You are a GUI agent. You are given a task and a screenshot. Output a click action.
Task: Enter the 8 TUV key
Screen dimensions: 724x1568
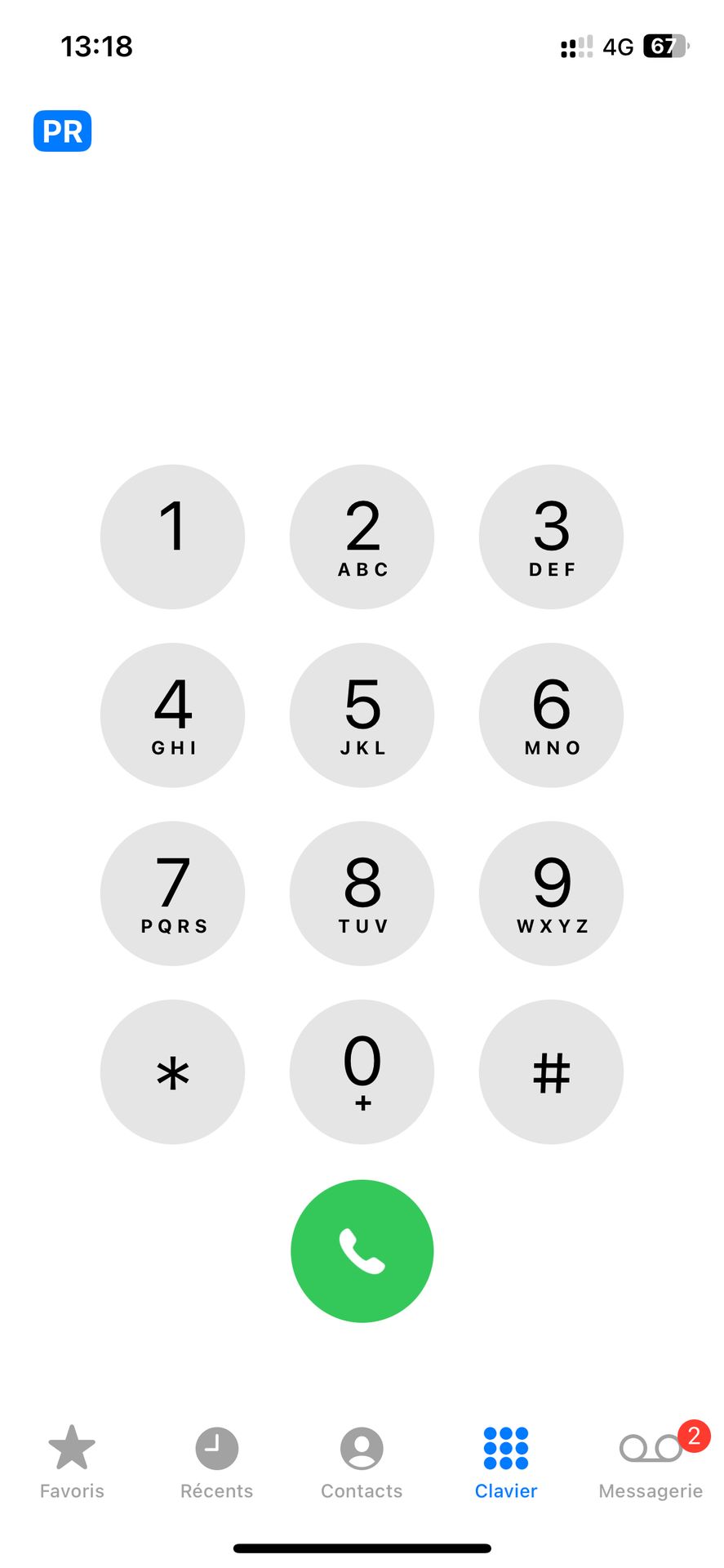[x=362, y=893]
